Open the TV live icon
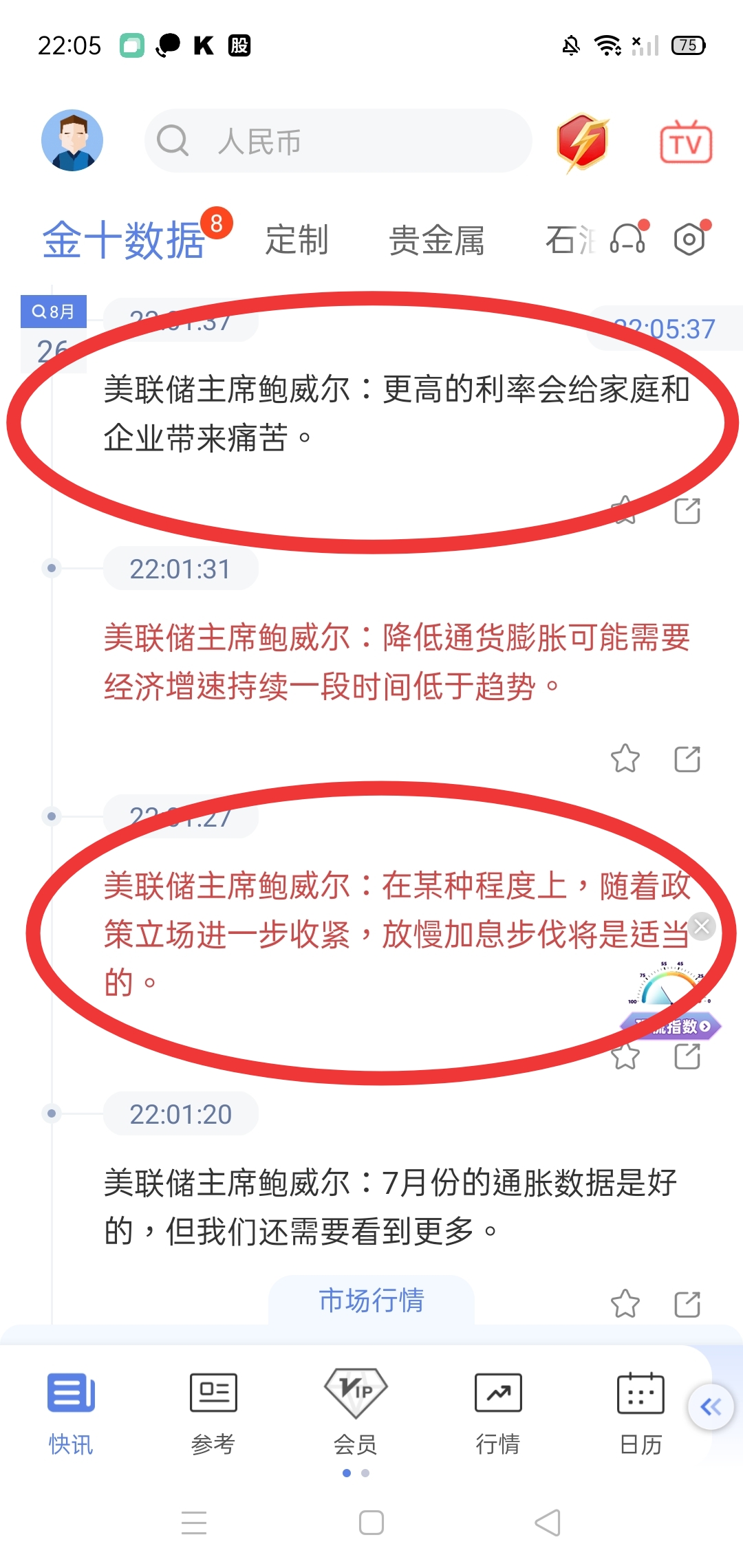743x1568 pixels. pyautogui.click(x=686, y=142)
